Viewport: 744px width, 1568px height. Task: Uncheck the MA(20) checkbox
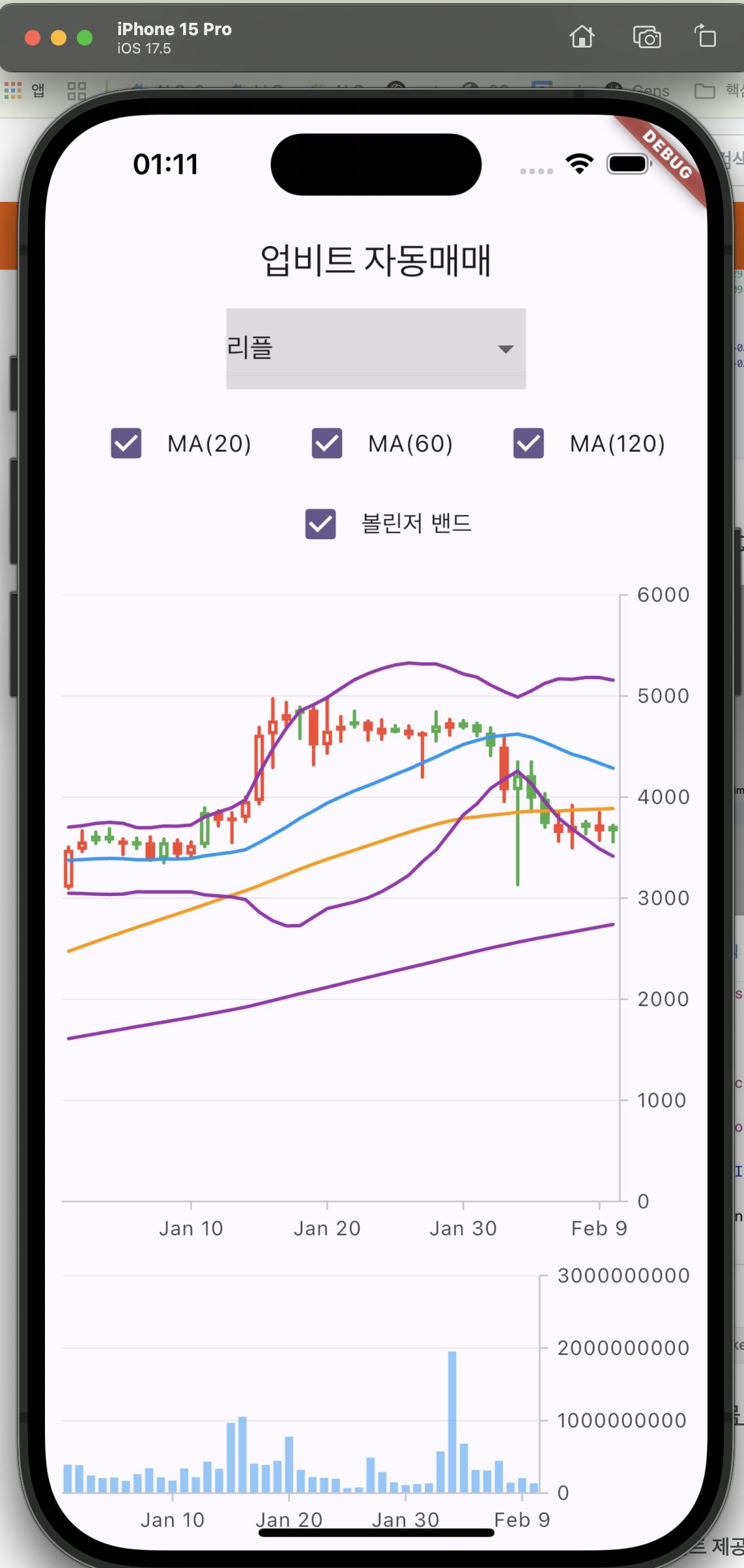[126, 443]
